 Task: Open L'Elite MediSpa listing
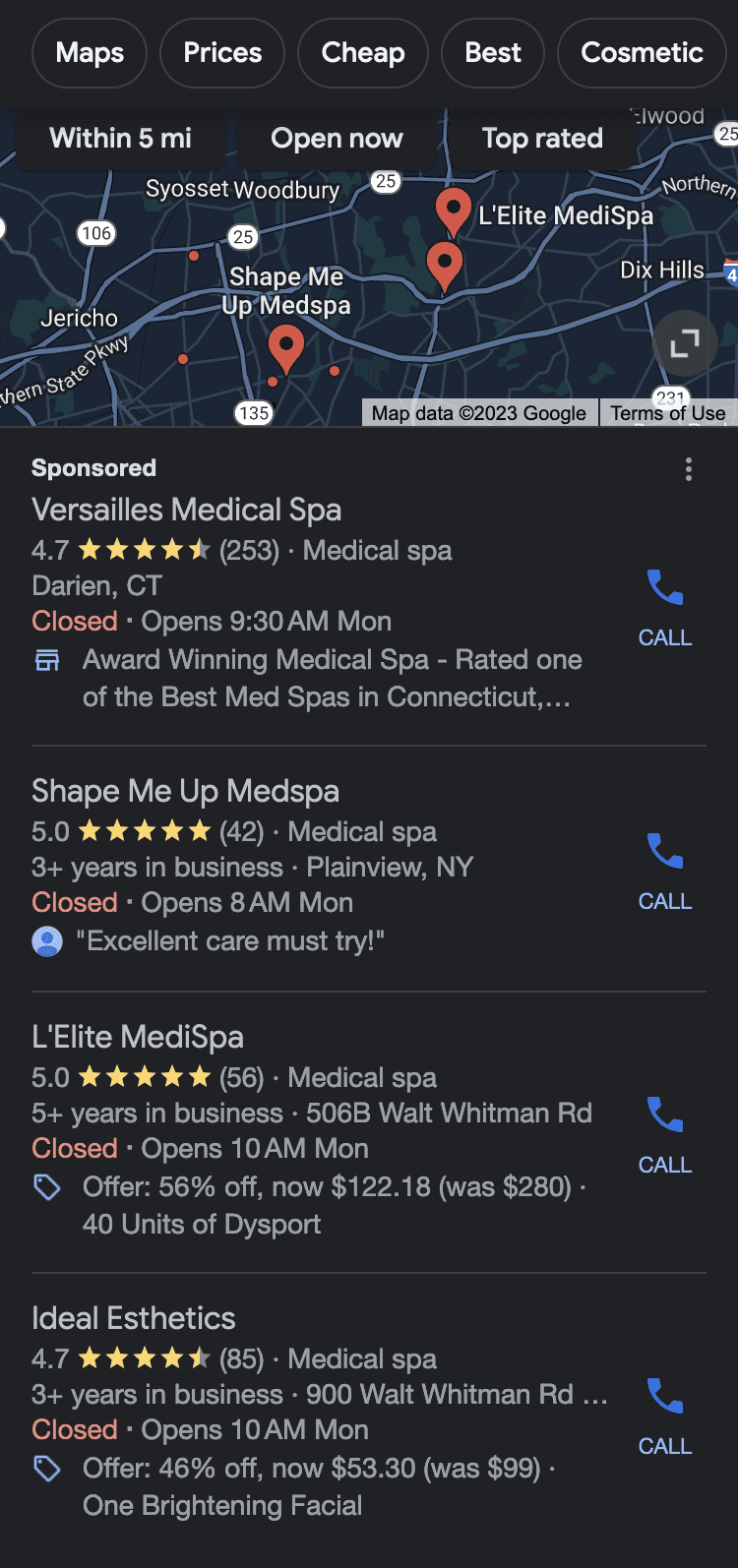point(138,1038)
